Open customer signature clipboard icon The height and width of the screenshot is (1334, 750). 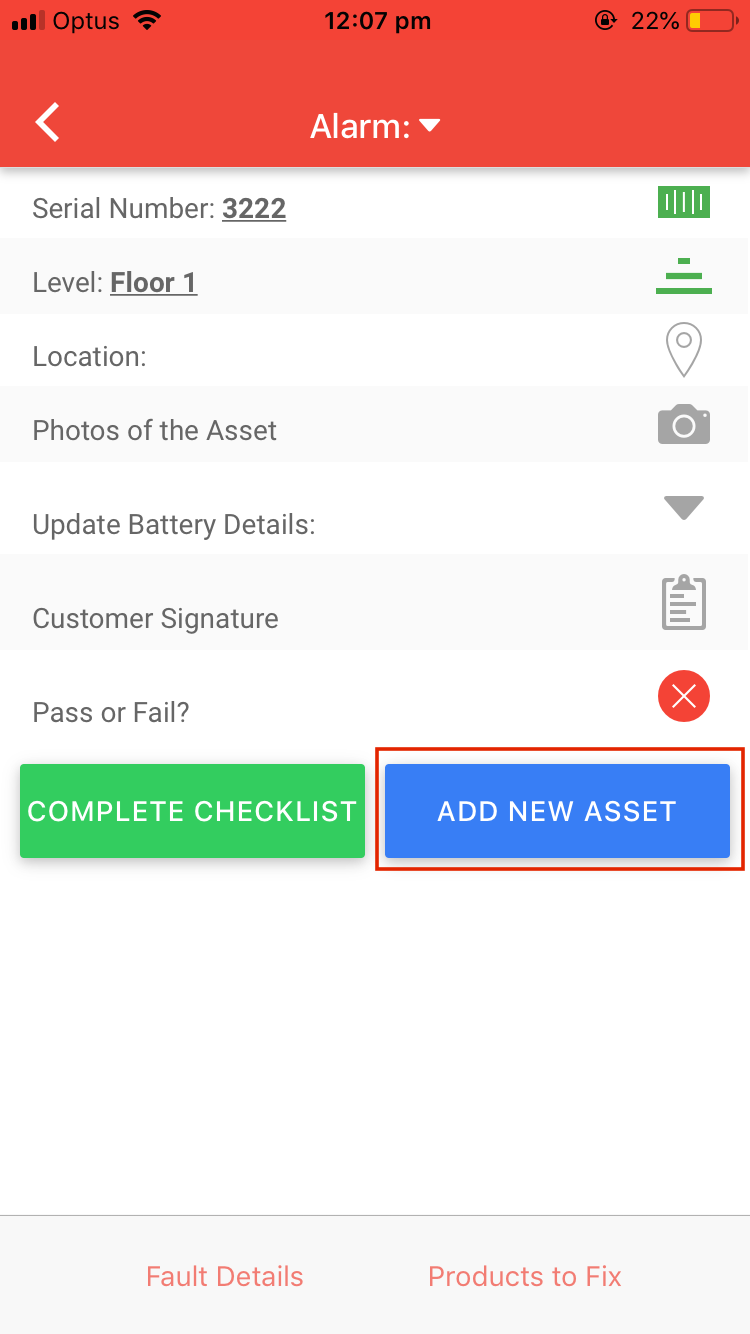[684, 602]
